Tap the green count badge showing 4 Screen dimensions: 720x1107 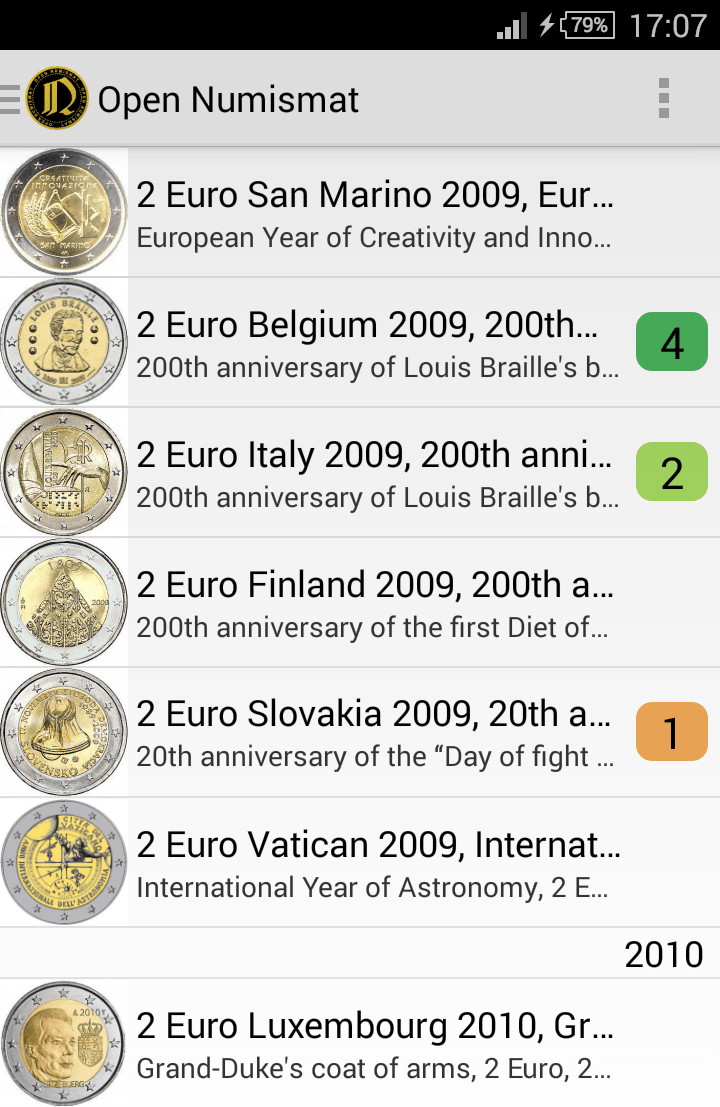coord(671,341)
